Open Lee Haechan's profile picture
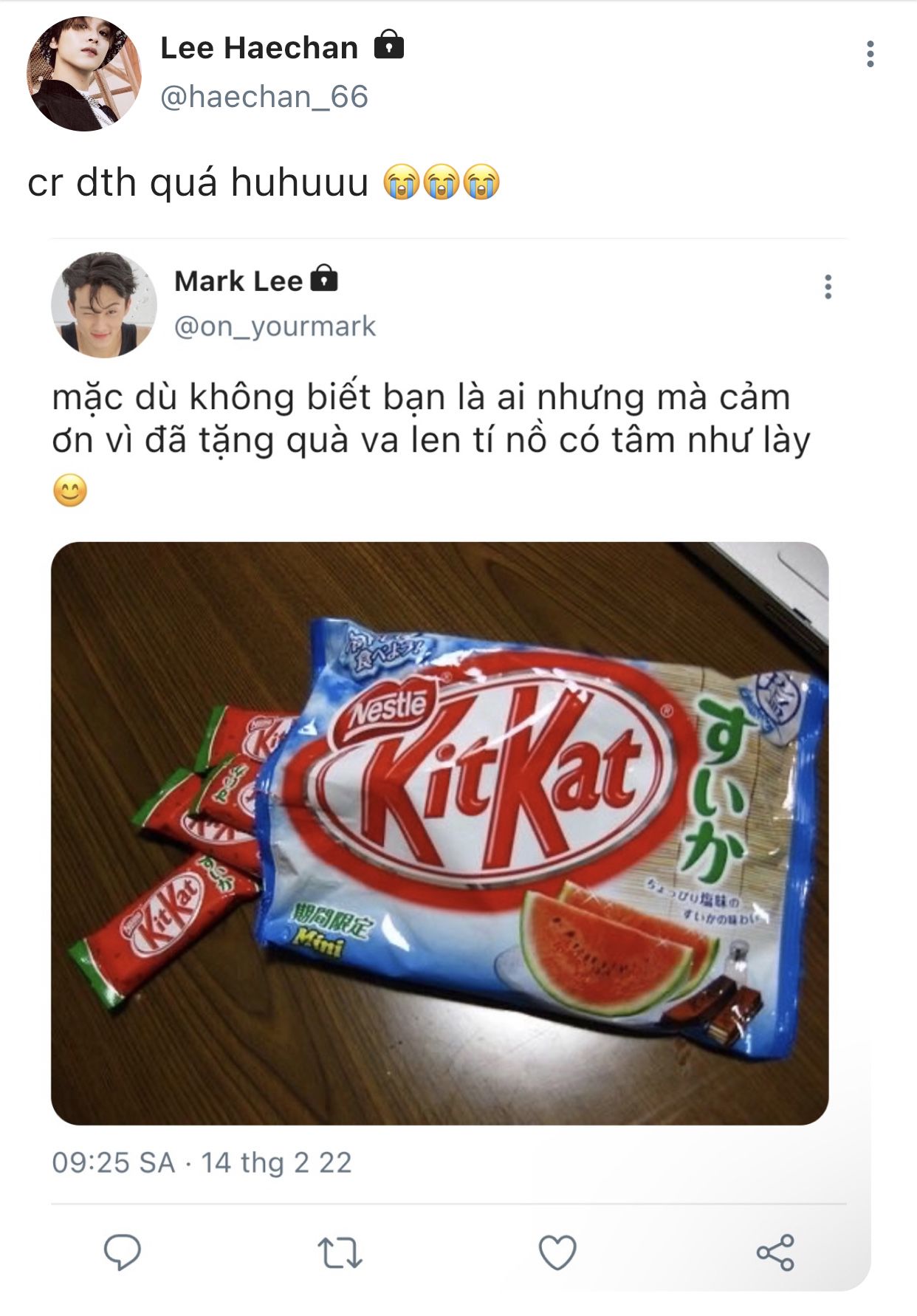This screenshot has width=917, height=1316. pos(83,74)
